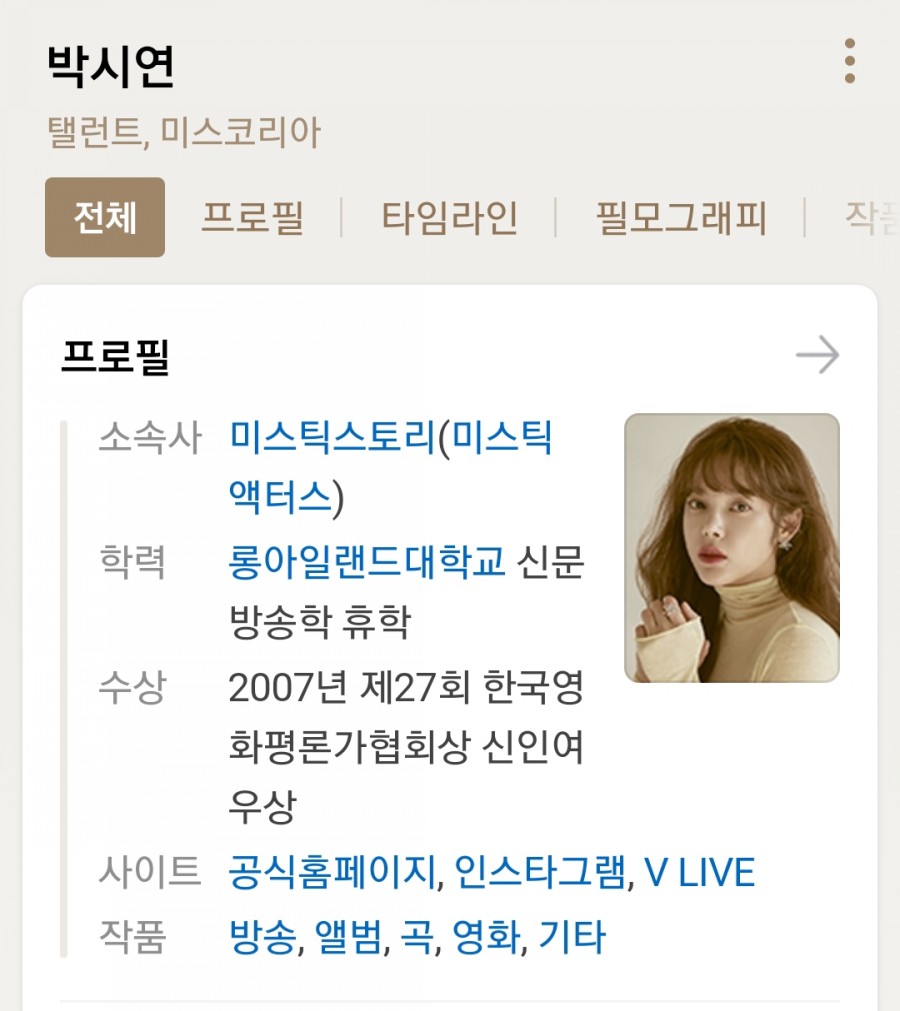Click the arrow to open full profile details
The height and width of the screenshot is (1011, 900).
820,355
